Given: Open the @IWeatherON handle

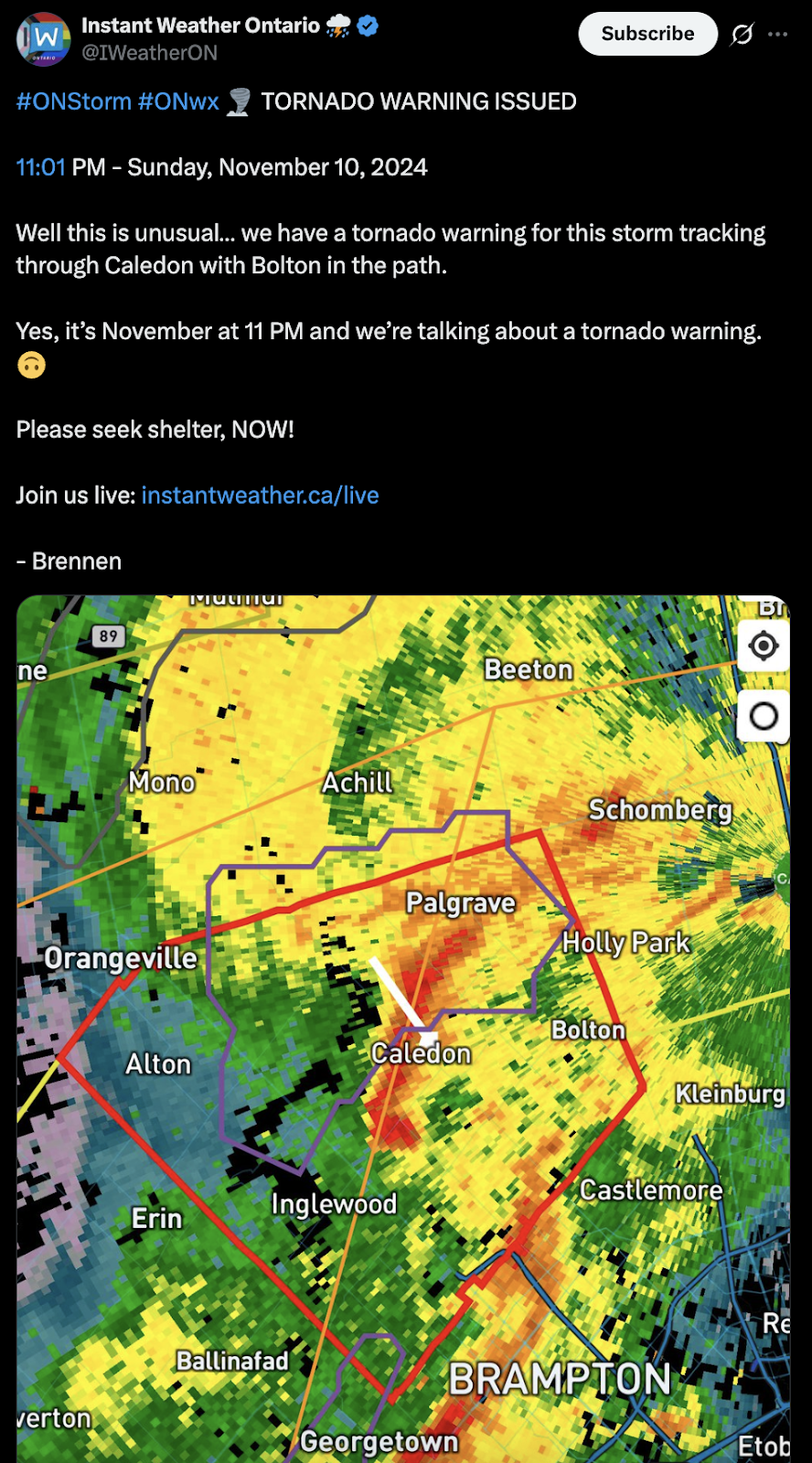Looking at the screenshot, I should [x=150, y=53].
